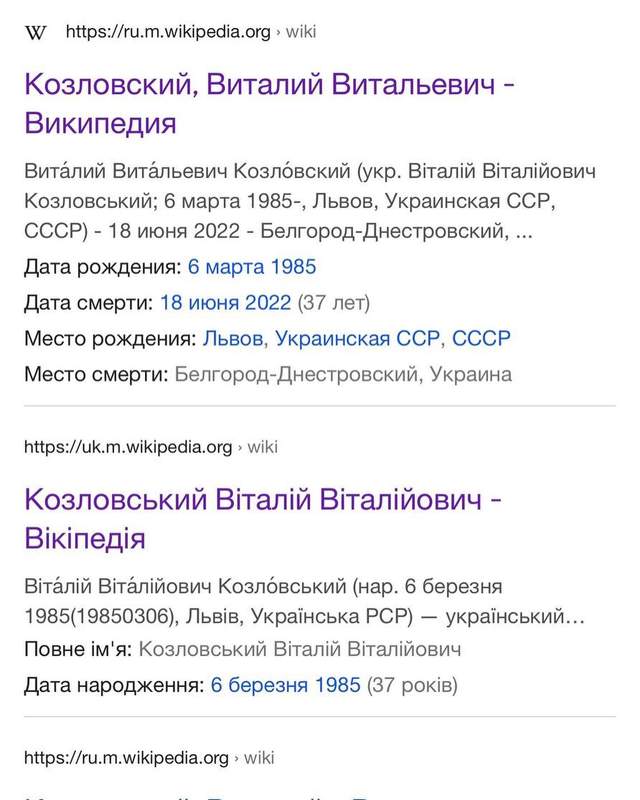Open Russian Wikipedia result "Козловский, Виталий Витальевич"
The height and width of the screenshot is (800, 640).
(x=270, y=104)
